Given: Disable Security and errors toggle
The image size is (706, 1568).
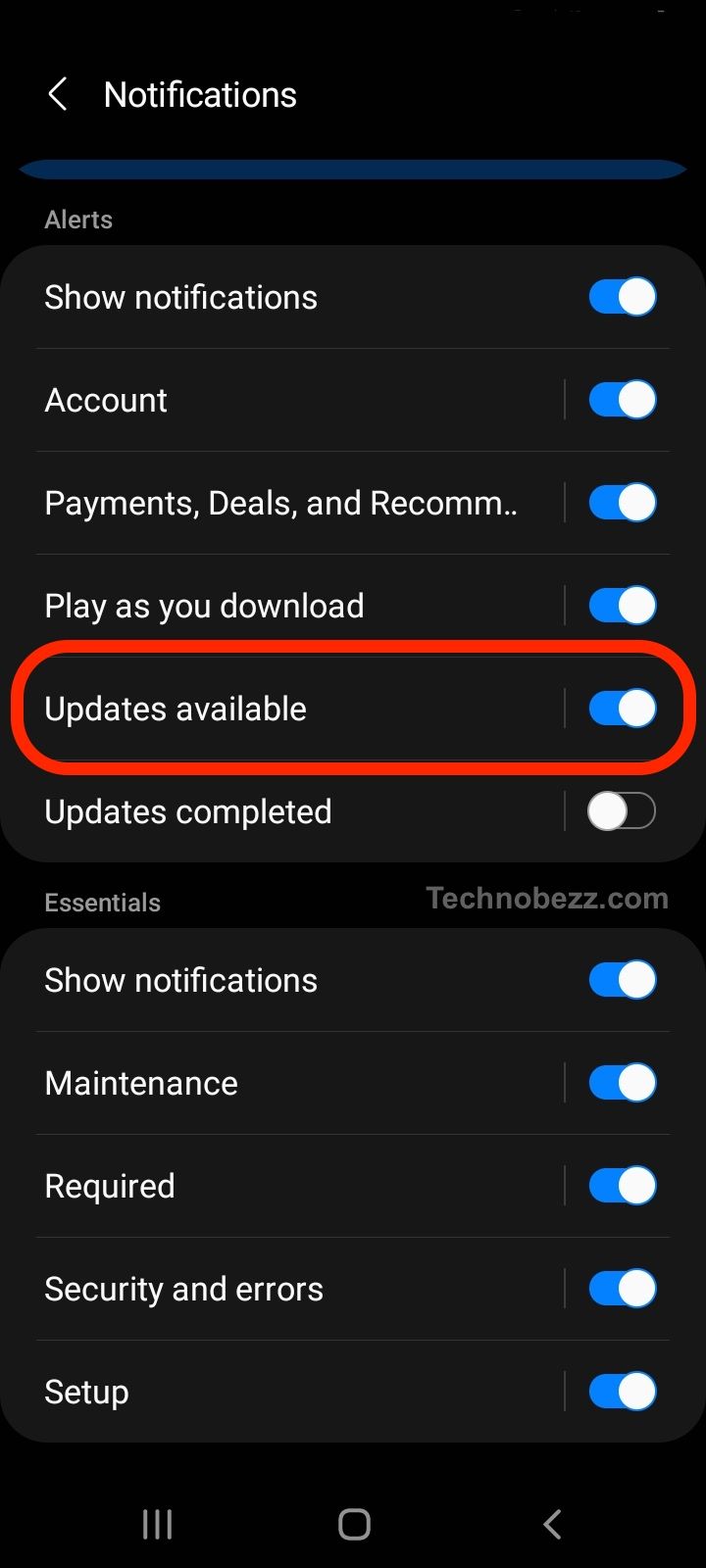Looking at the screenshot, I should click(x=623, y=1289).
